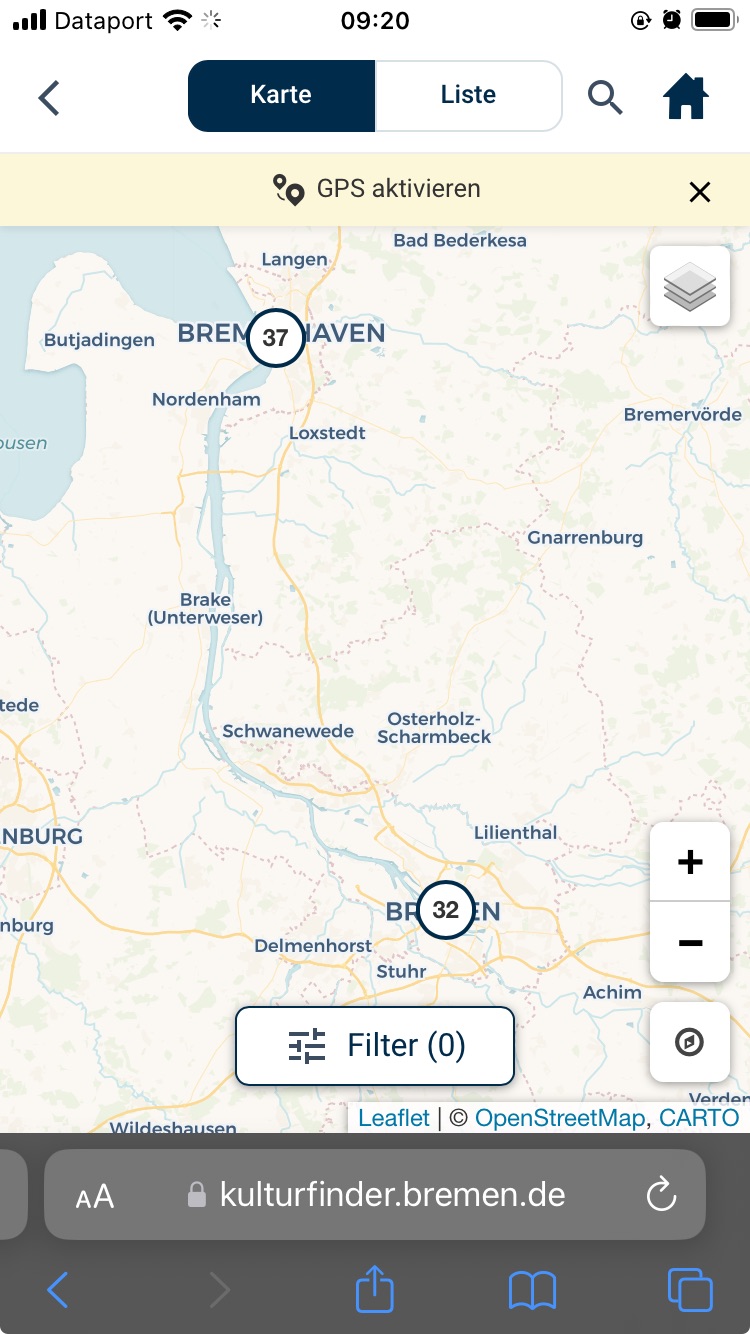Image resolution: width=750 pixels, height=1334 pixels.
Task: Switch to the Liste view
Action: point(468,96)
